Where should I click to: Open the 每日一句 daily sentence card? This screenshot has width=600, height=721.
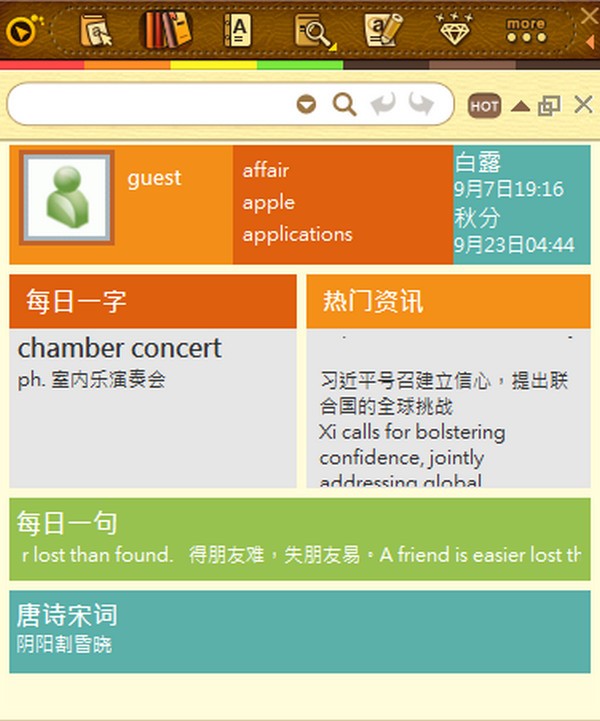click(x=300, y=539)
